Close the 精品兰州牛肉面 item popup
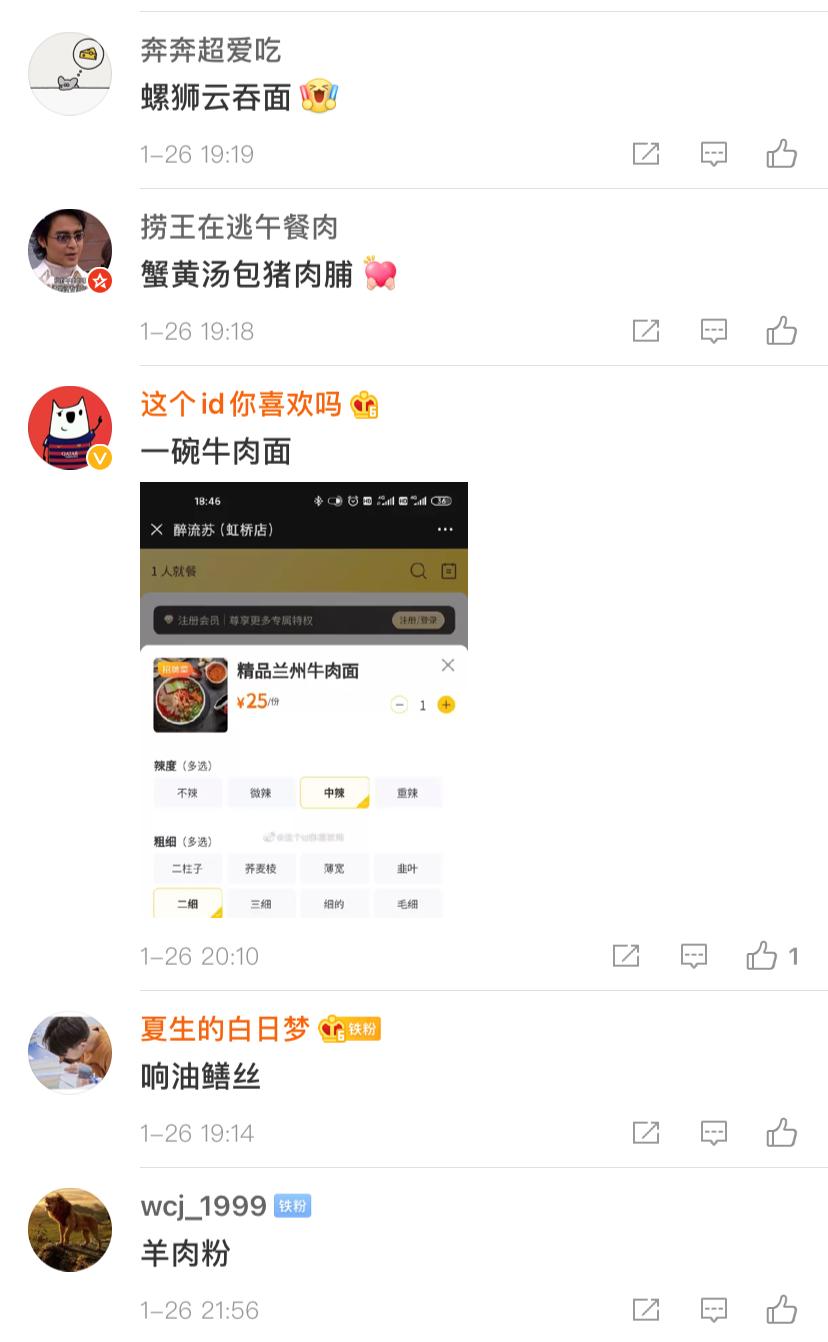 [447, 665]
